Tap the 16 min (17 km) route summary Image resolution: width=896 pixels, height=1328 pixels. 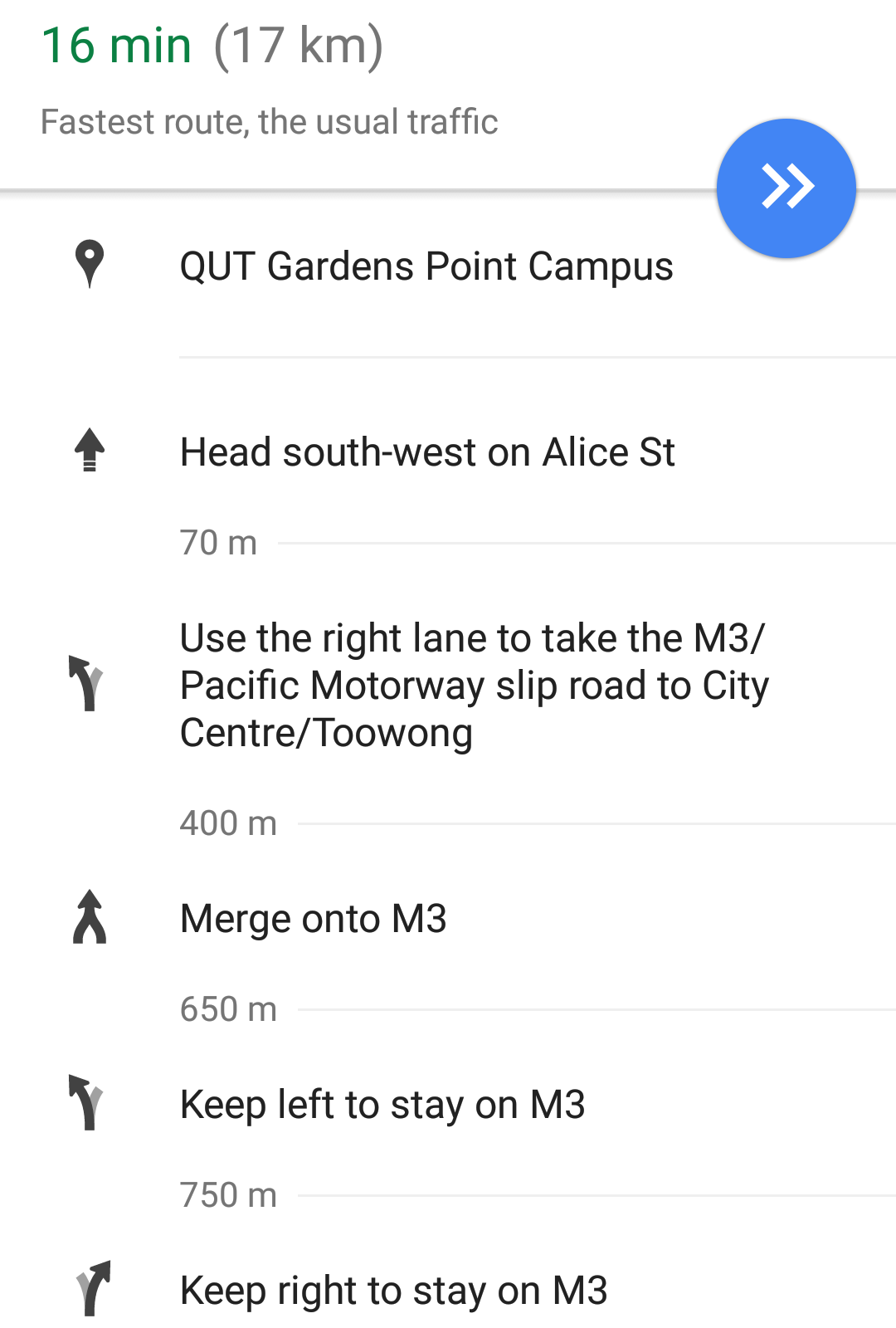pos(212,46)
